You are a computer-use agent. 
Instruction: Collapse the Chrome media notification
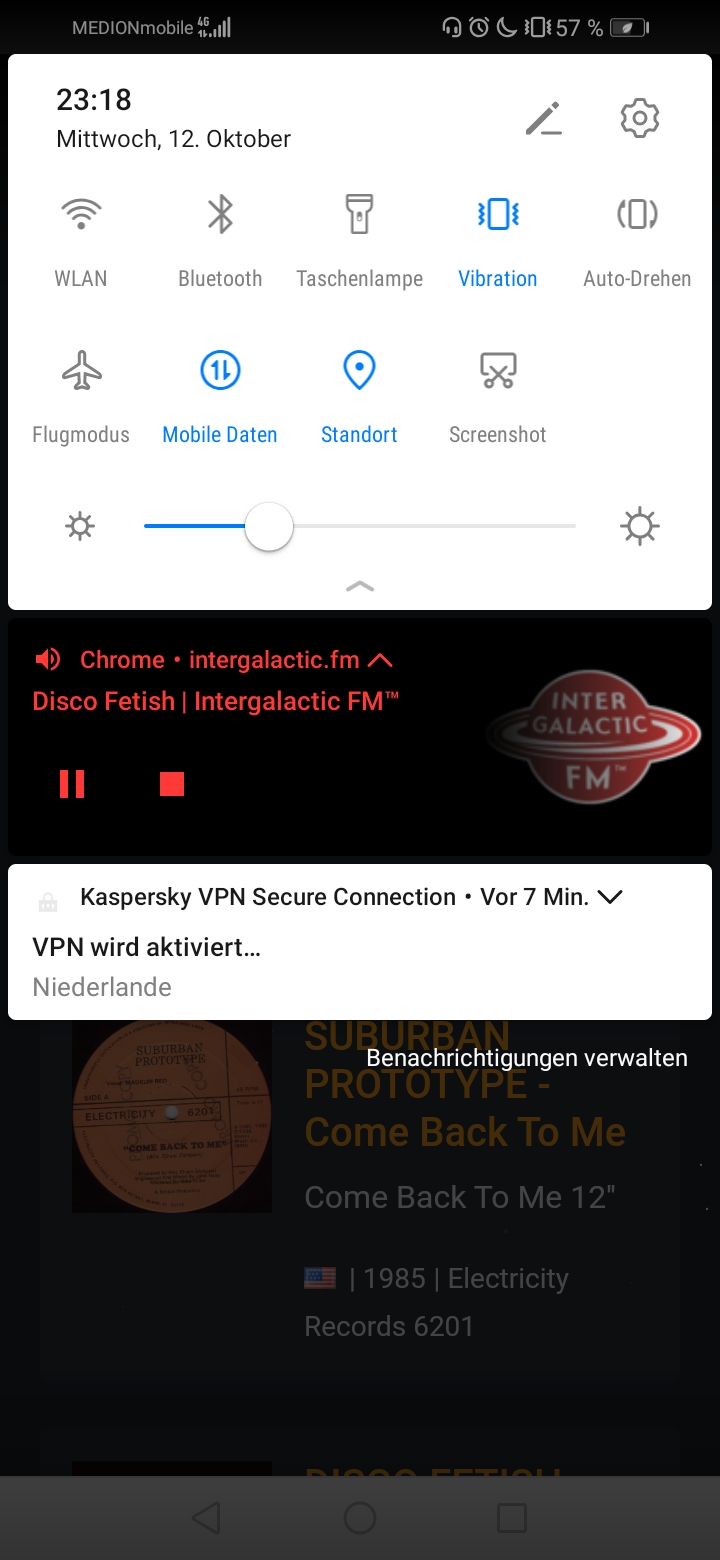click(x=381, y=660)
